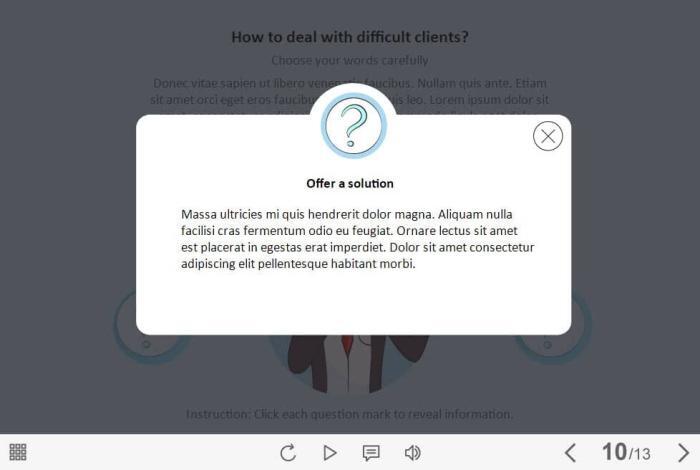700x470 pixels.
Task: Go to the previous slide
Action: [570, 453]
